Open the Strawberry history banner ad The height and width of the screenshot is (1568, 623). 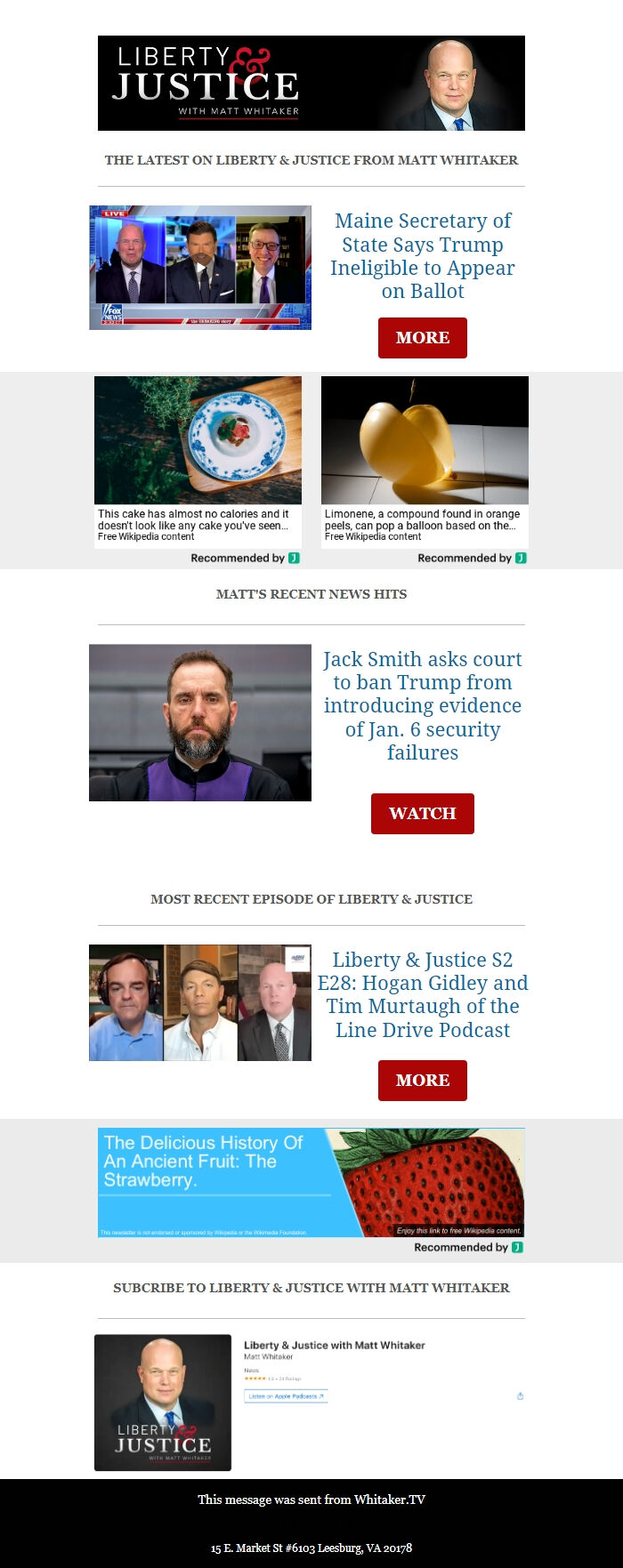pos(311,1182)
